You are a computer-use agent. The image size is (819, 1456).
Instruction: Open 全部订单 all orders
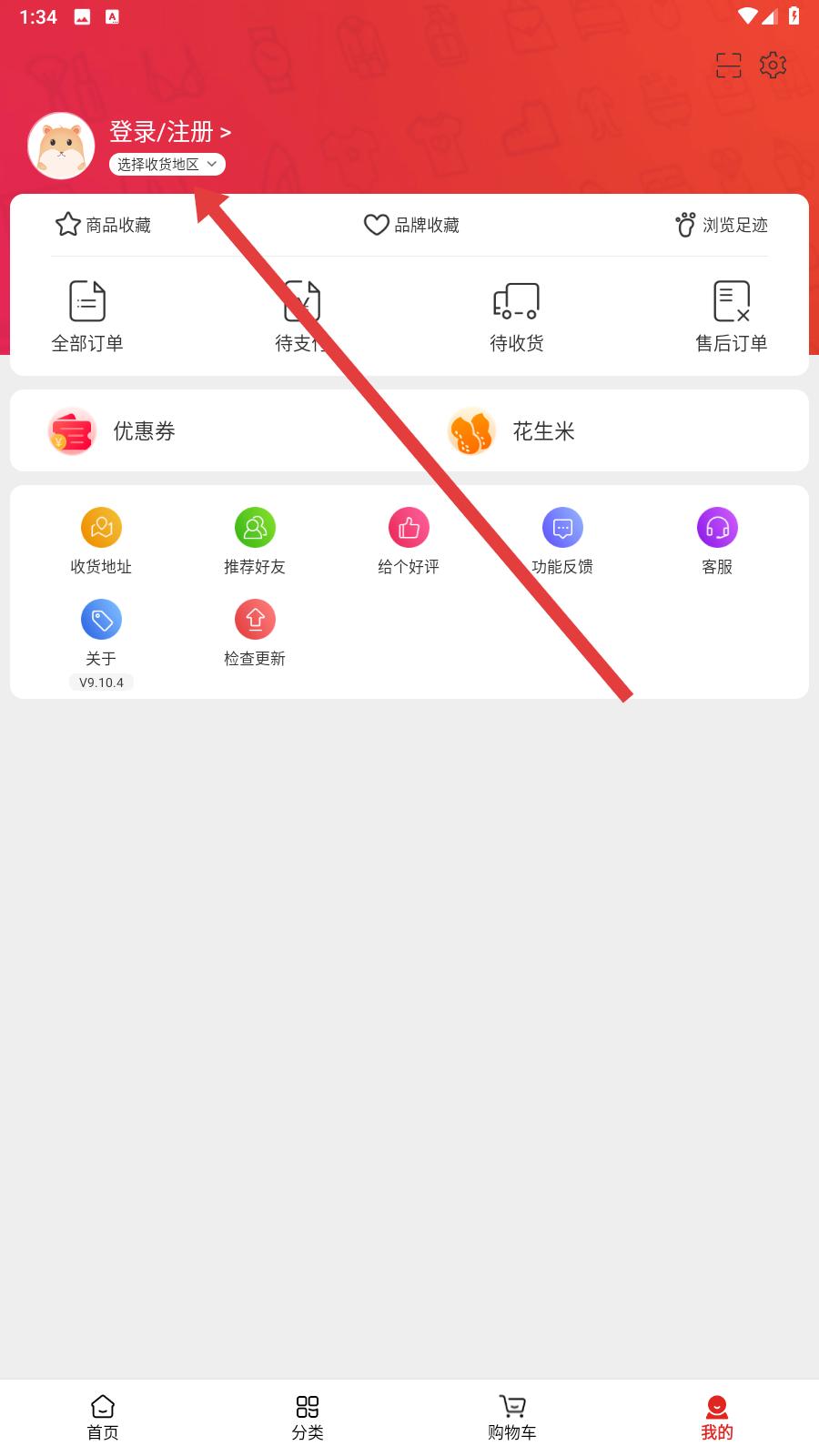(87, 316)
